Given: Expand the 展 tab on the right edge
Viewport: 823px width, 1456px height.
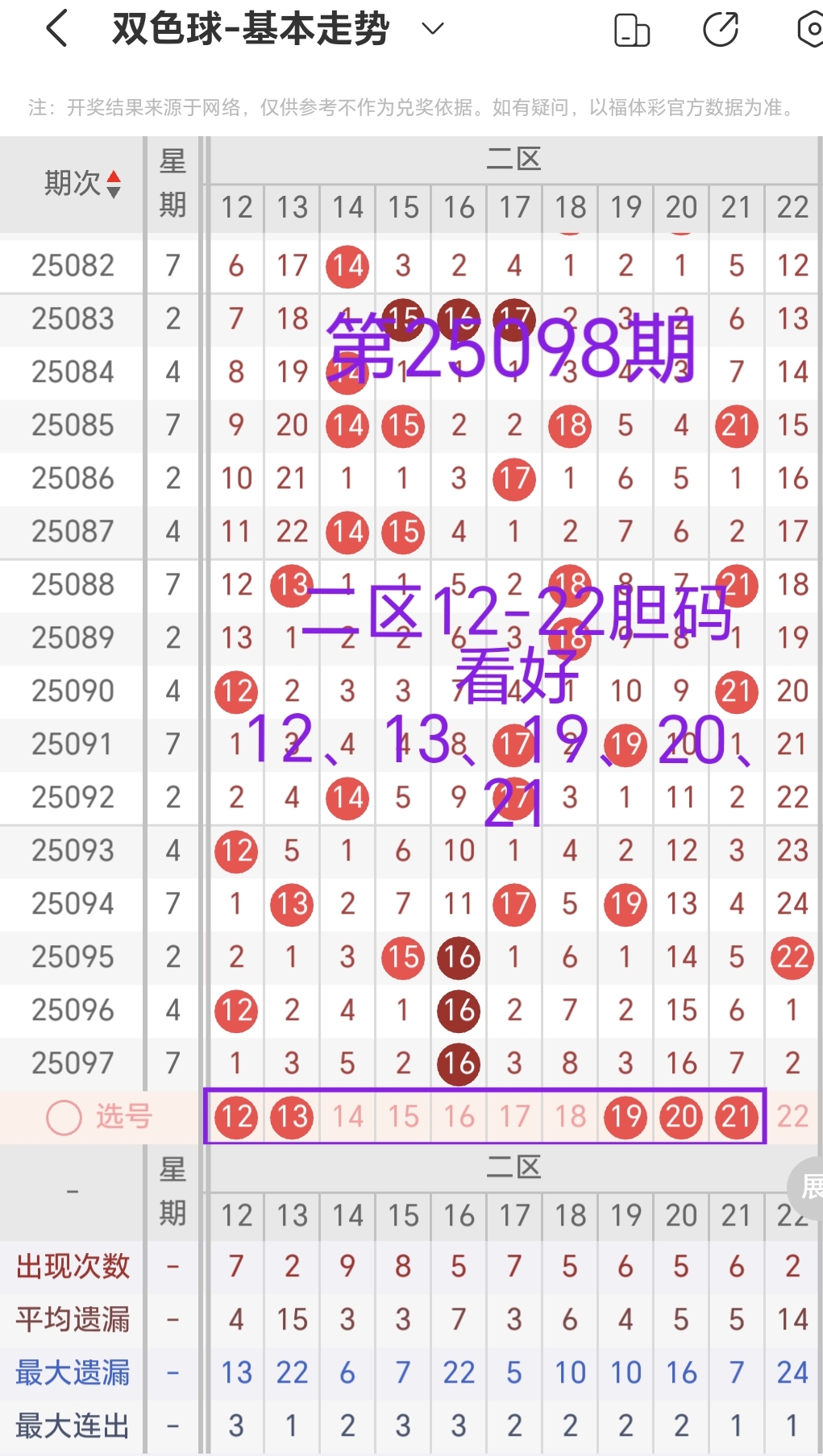Looking at the screenshot, I should pos(813,1188).
